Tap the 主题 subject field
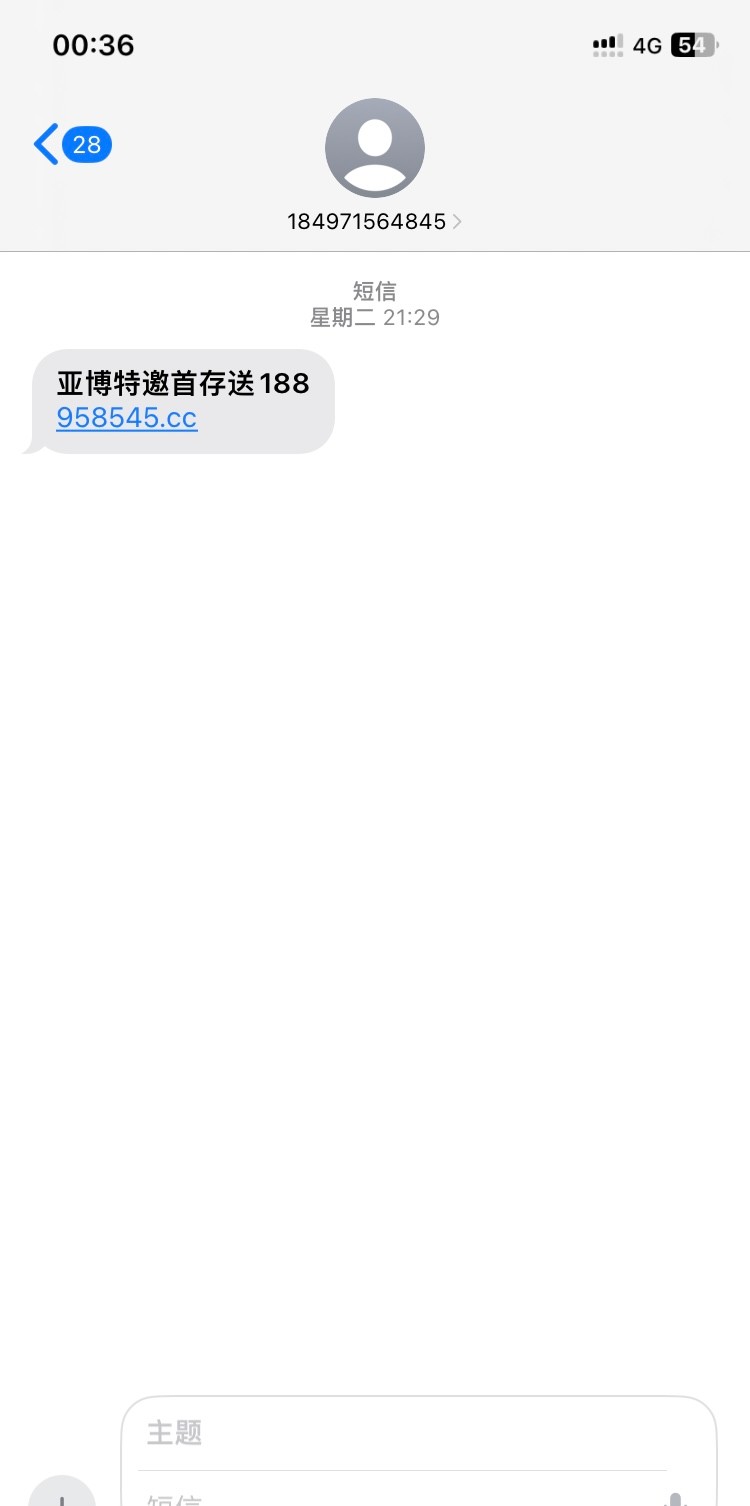750x1506 pixels. click(400, 1432)
